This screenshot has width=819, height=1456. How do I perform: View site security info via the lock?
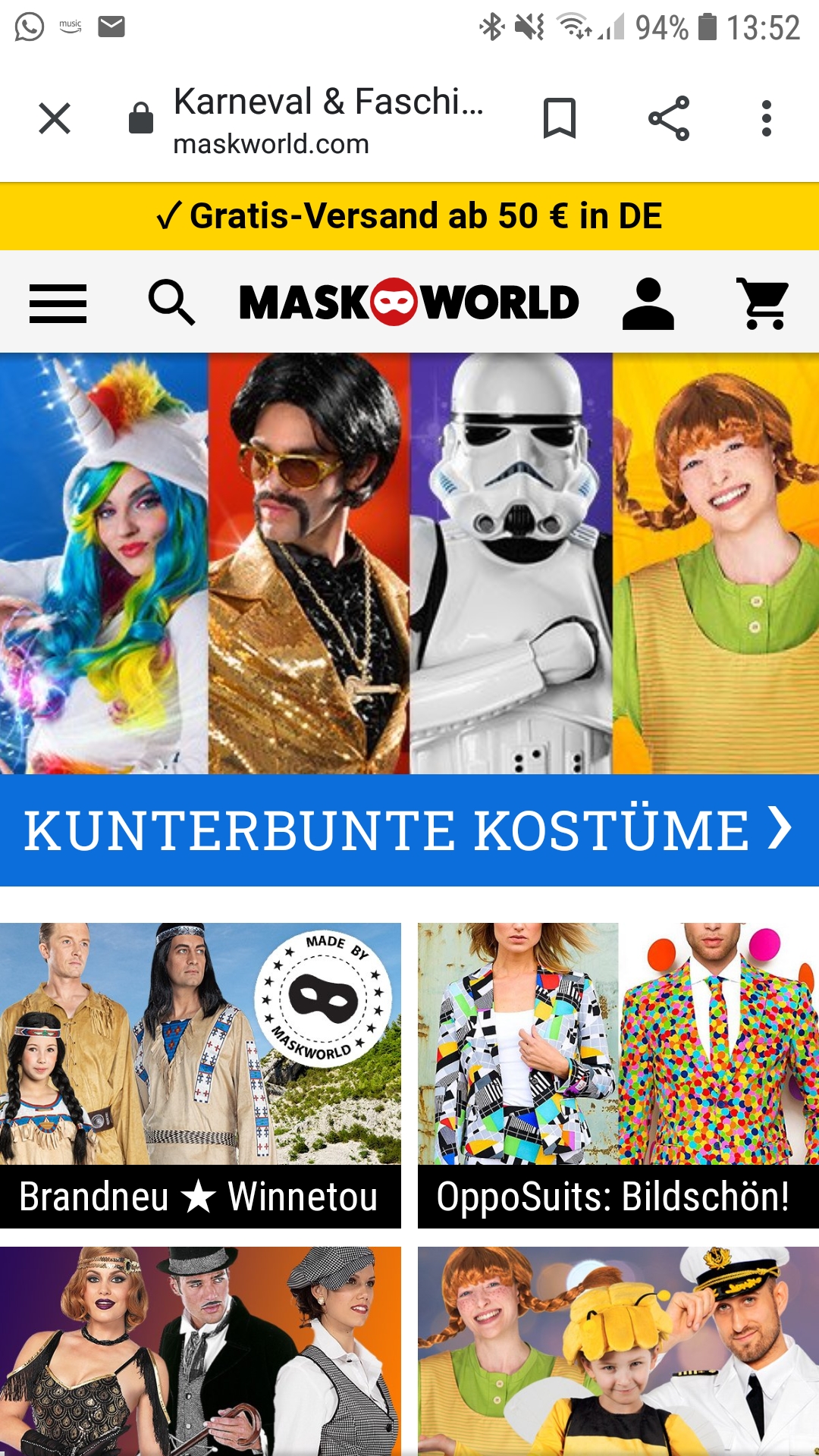coord(141,118)
